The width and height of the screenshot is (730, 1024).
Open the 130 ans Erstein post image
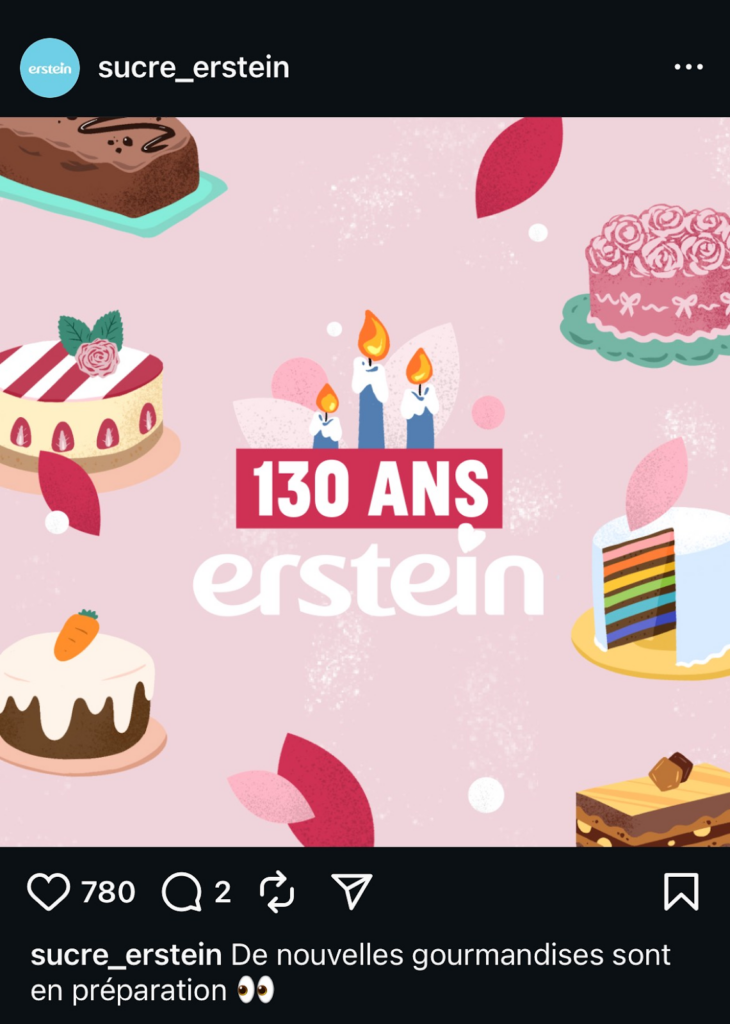coord(365,482)
